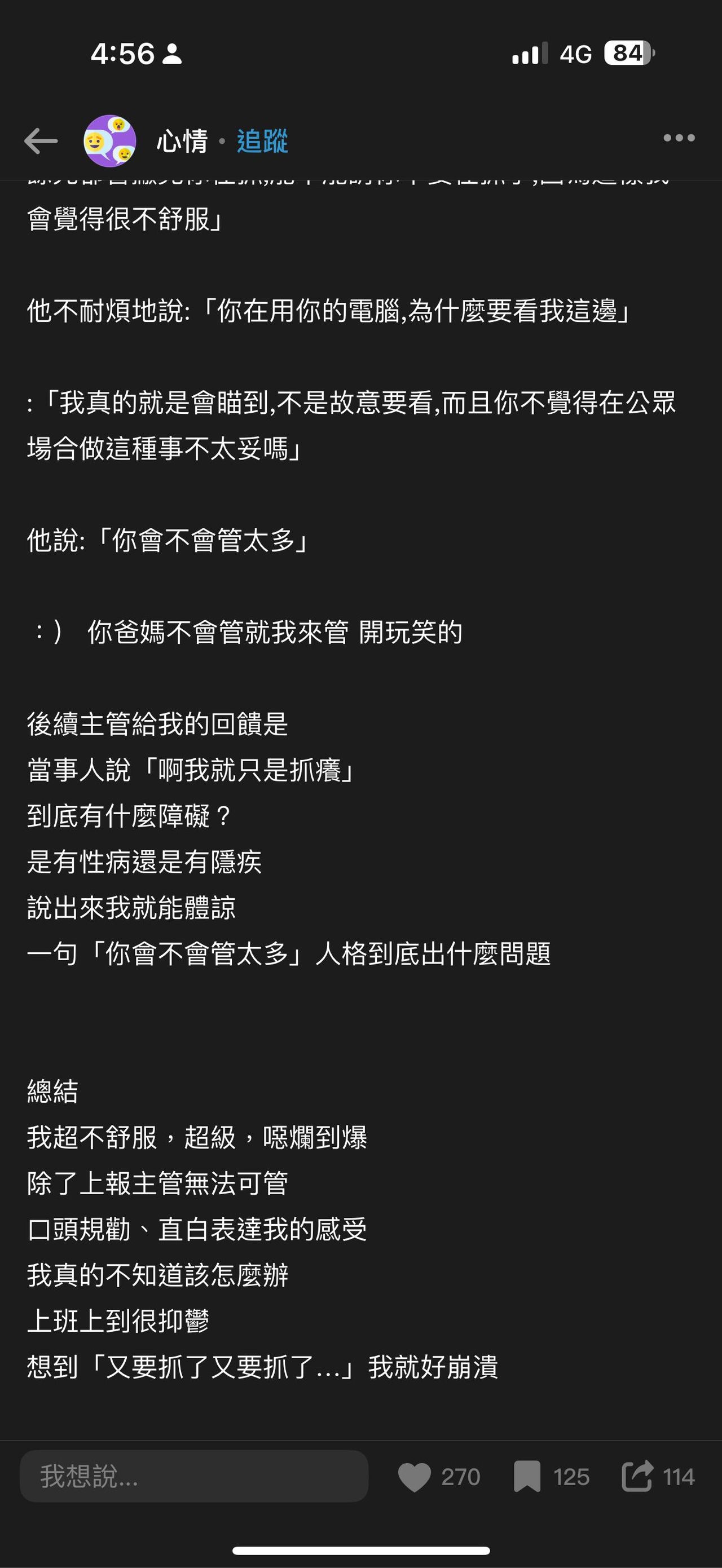Follow the board via 追蹤
Viewport: 722px width, 1568px height.
[262, 141]
